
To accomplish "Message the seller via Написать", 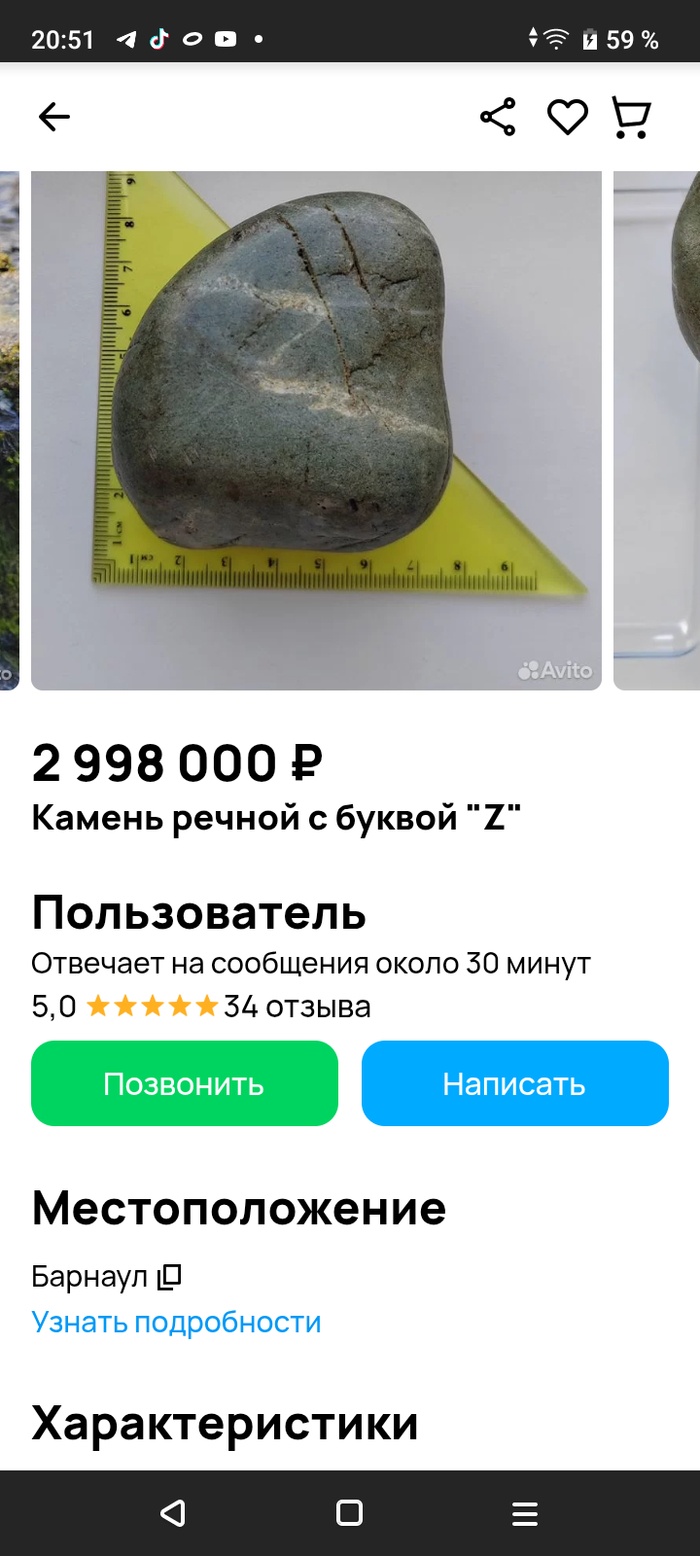I will (514, 1084).
